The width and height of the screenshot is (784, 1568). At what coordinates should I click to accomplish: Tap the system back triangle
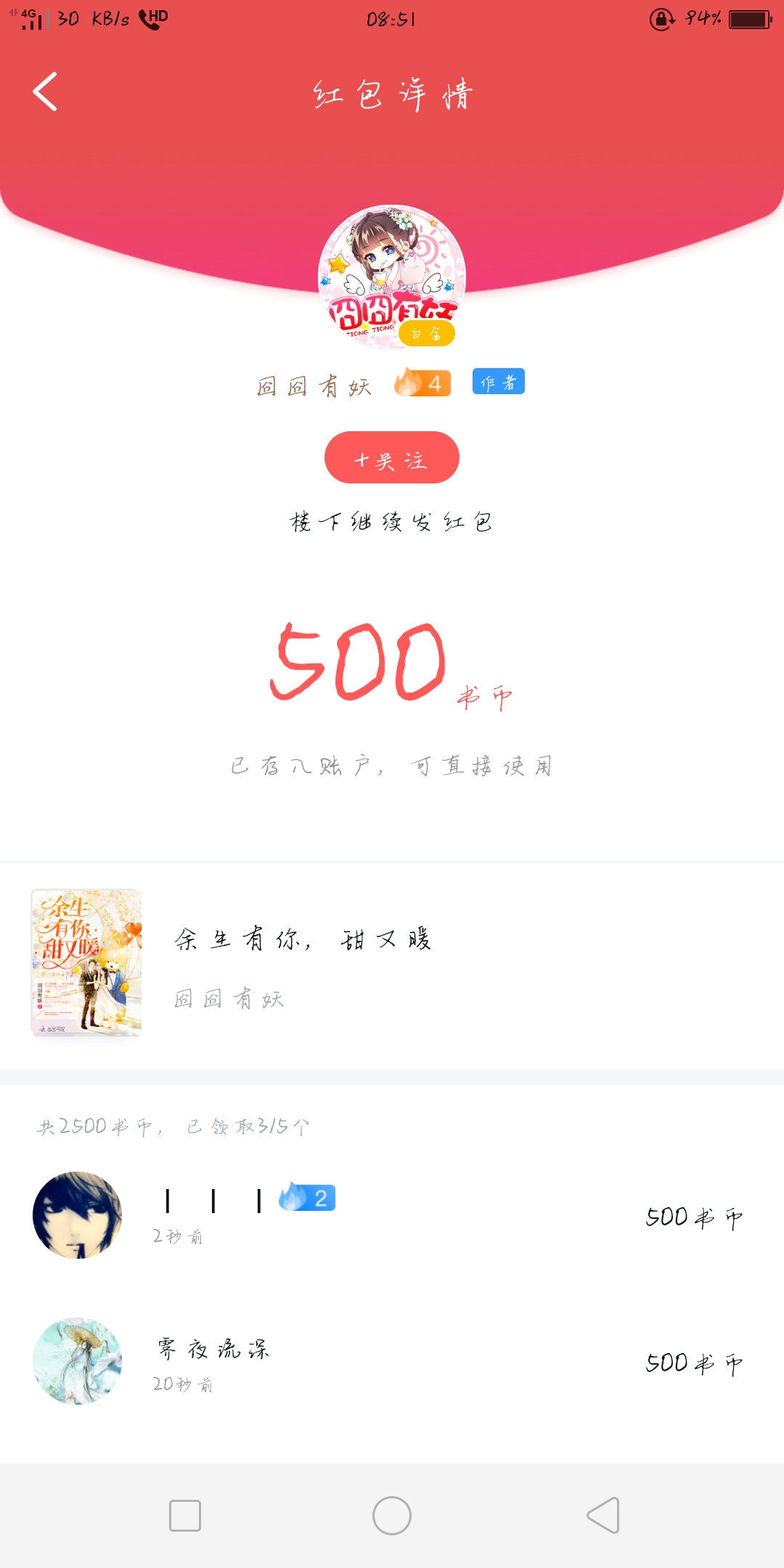click(x=603, y=1516)
